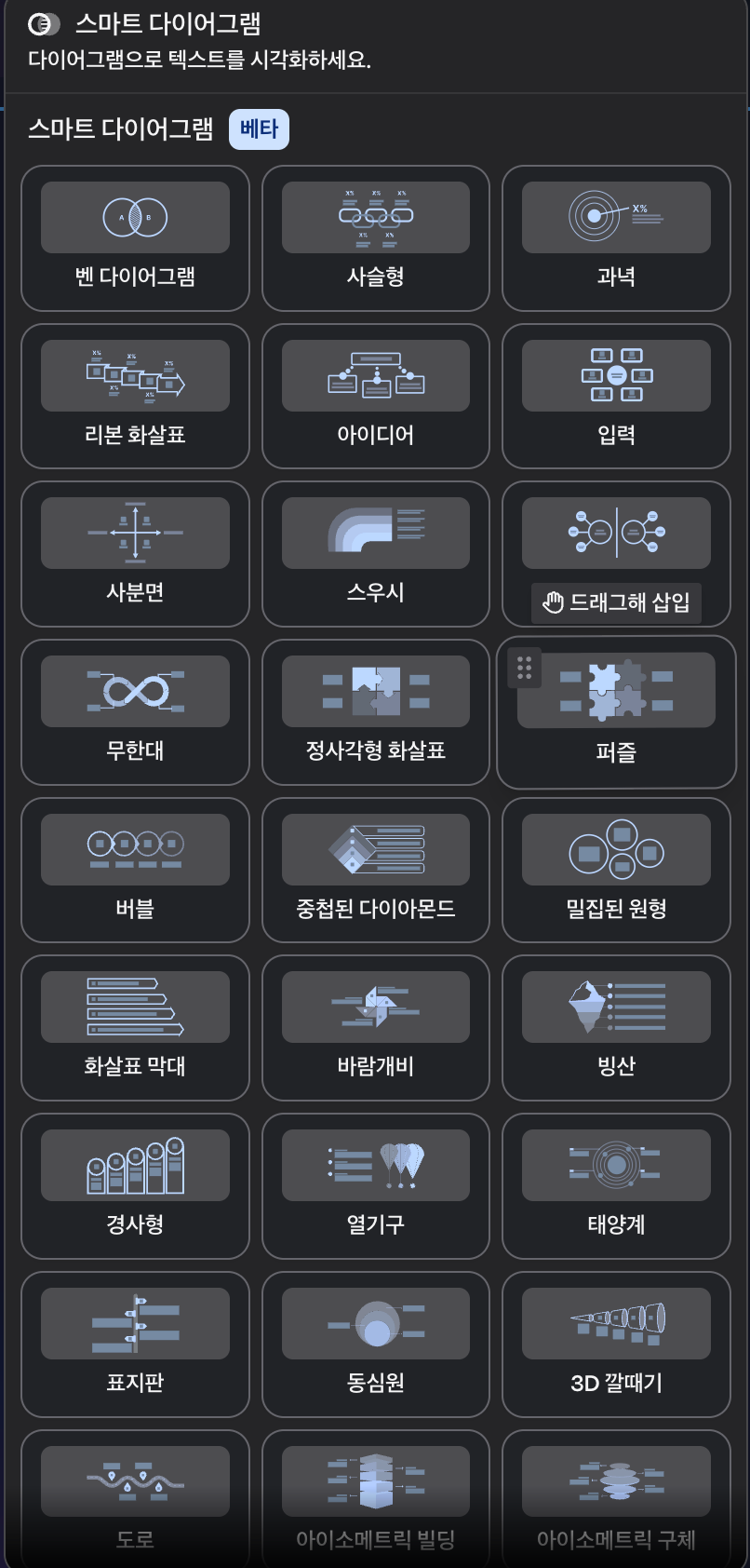750x1568 pixels.
Task: Insert the 빙산 diagram
Action: tap(616, 1028)
